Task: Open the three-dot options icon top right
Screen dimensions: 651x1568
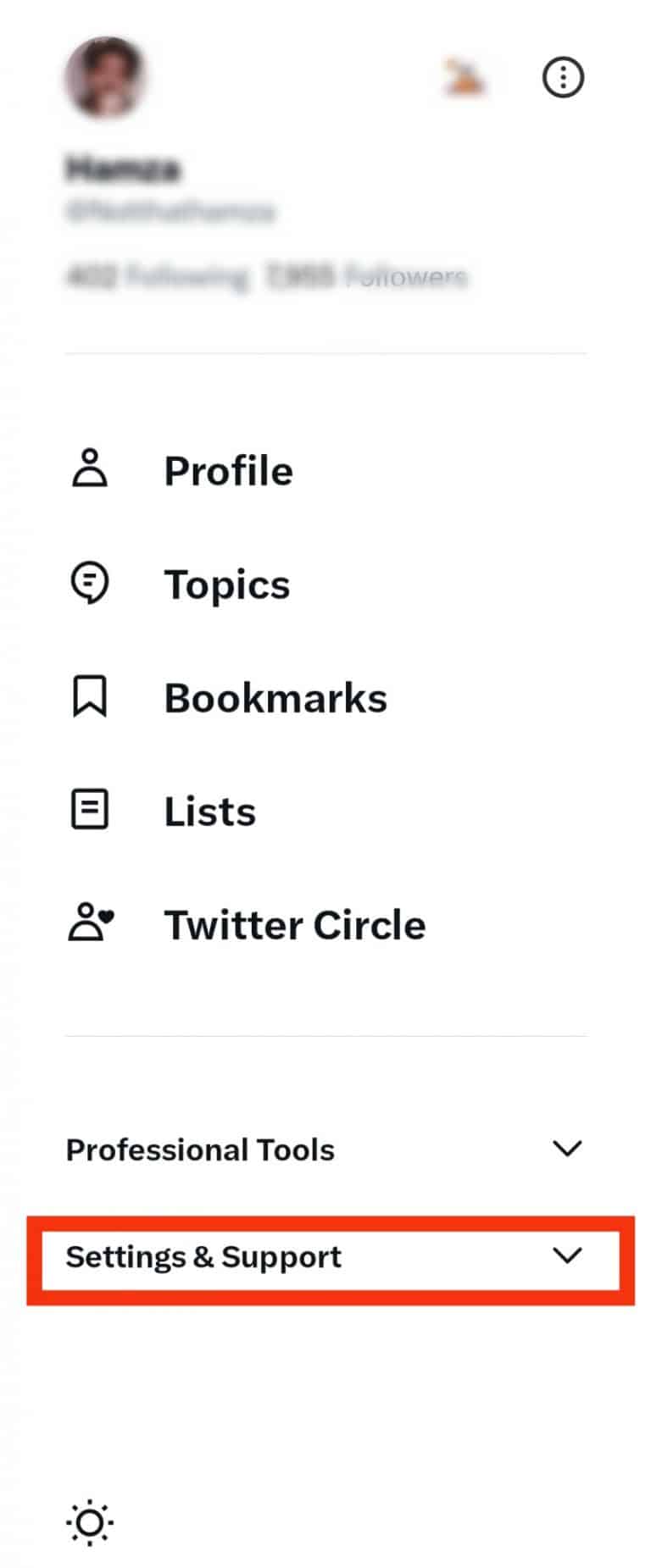Action: pos(563,77)
